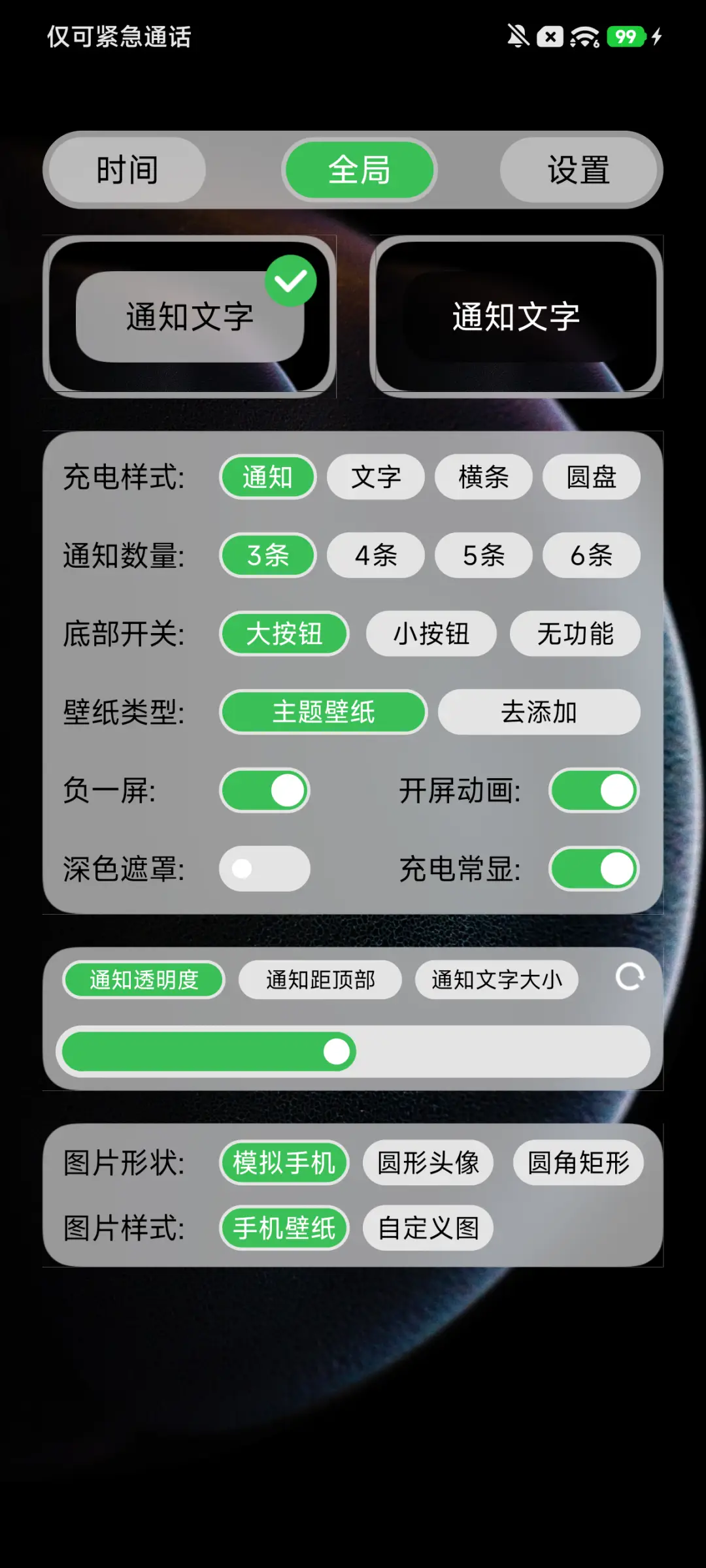Turn off 开屏动画 animation
This screenshot has width=706, height=1568.
[x=593, y=792]
